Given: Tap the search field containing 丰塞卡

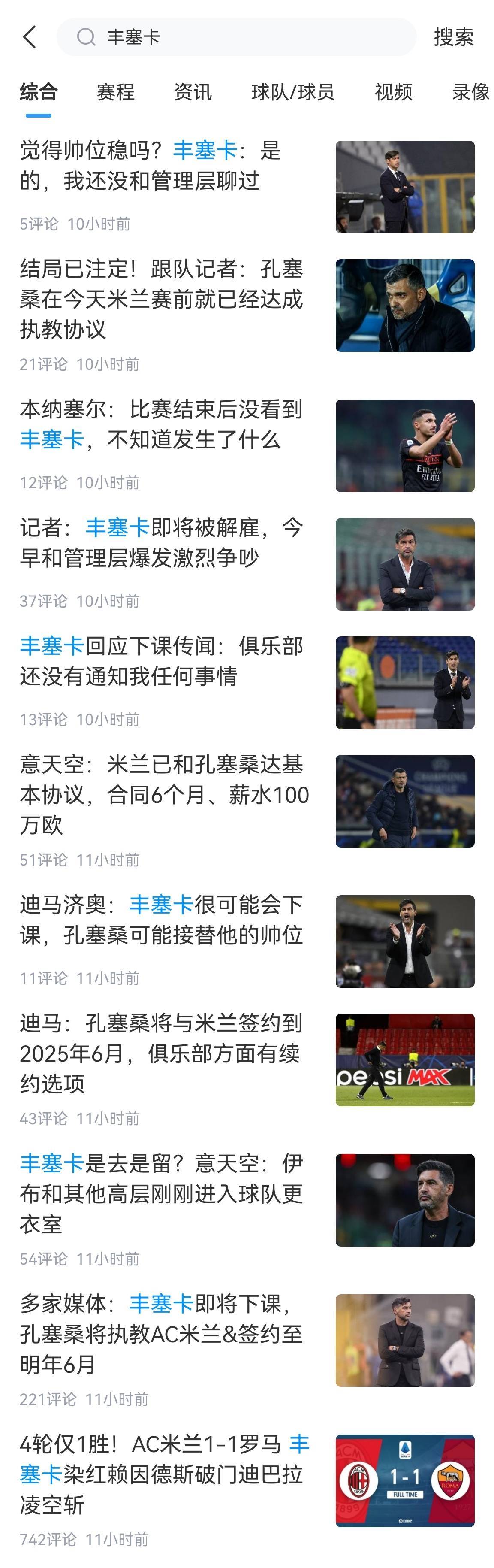Looking at the screenshot, I should pyautogui.click(x=237, y=37).
